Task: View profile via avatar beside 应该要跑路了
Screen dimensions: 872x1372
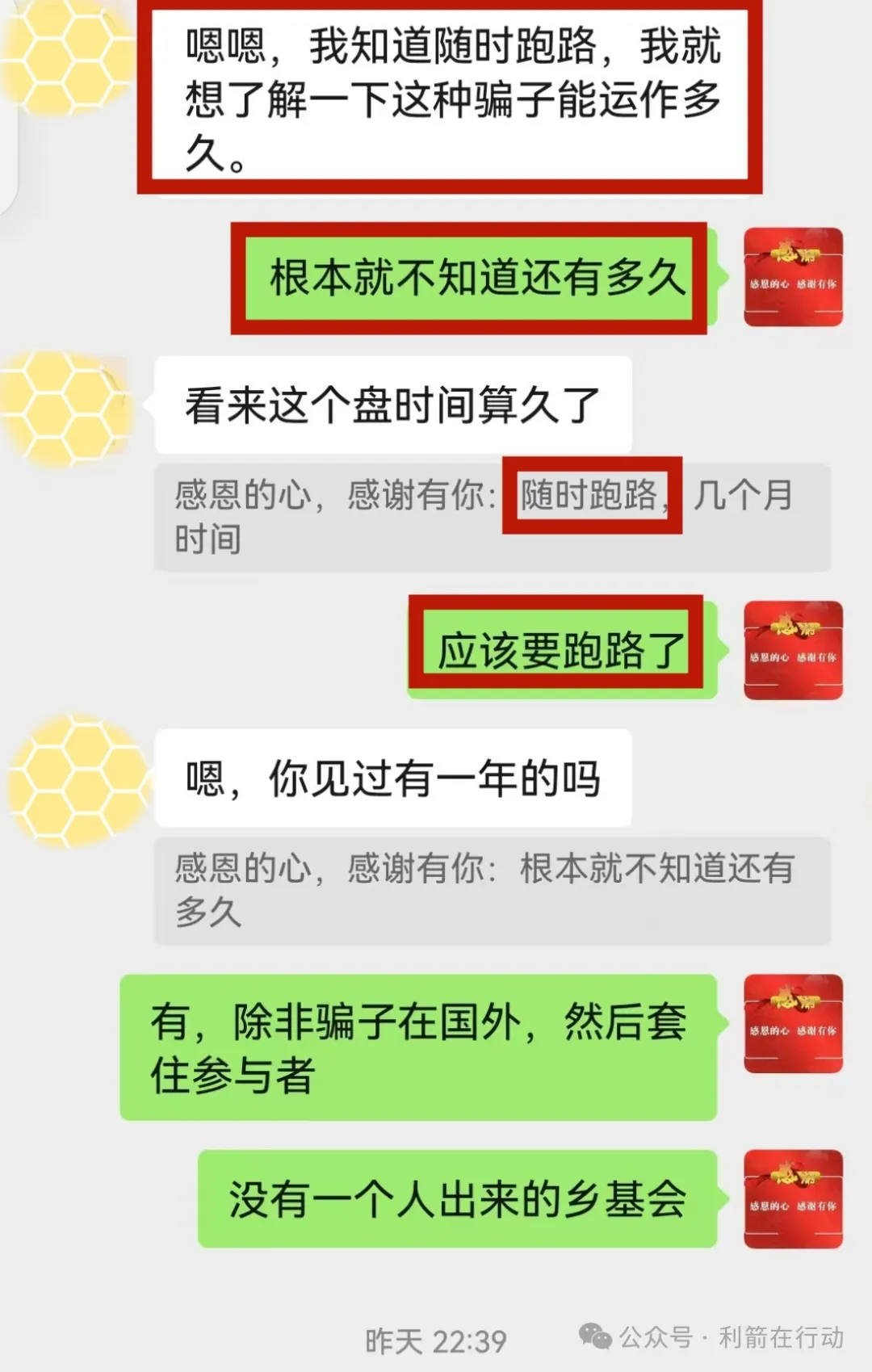Action: [x=793, y=650]
